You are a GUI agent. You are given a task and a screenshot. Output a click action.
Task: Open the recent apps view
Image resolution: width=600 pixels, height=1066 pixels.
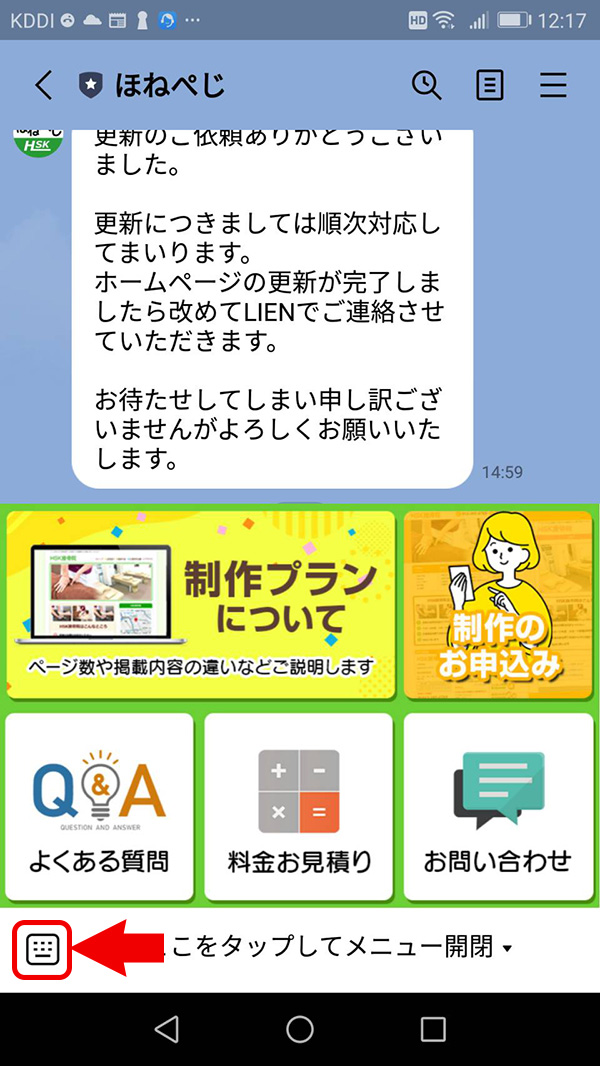click(x=432, y=1029)
